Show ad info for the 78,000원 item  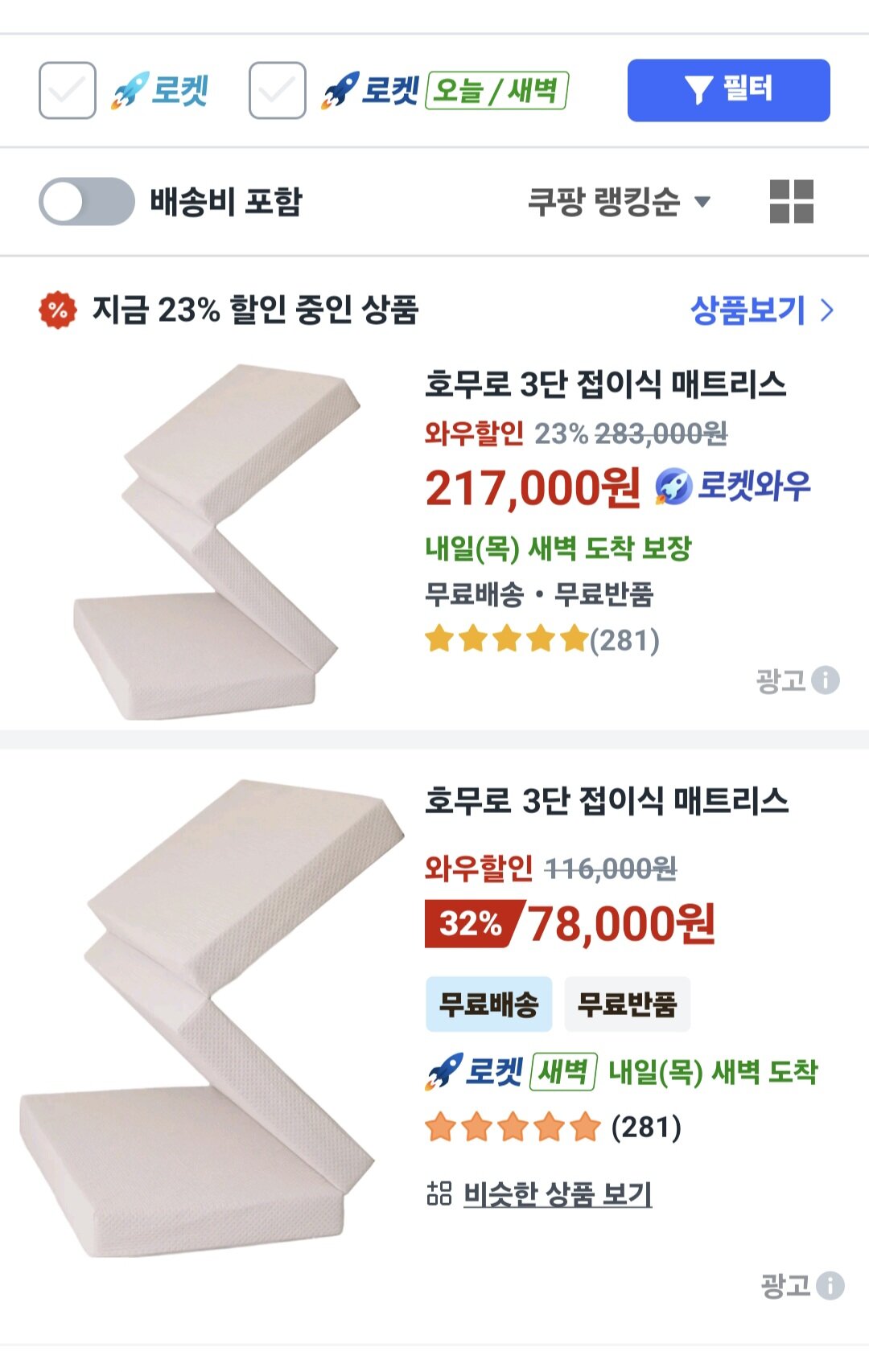[830, 1285]
